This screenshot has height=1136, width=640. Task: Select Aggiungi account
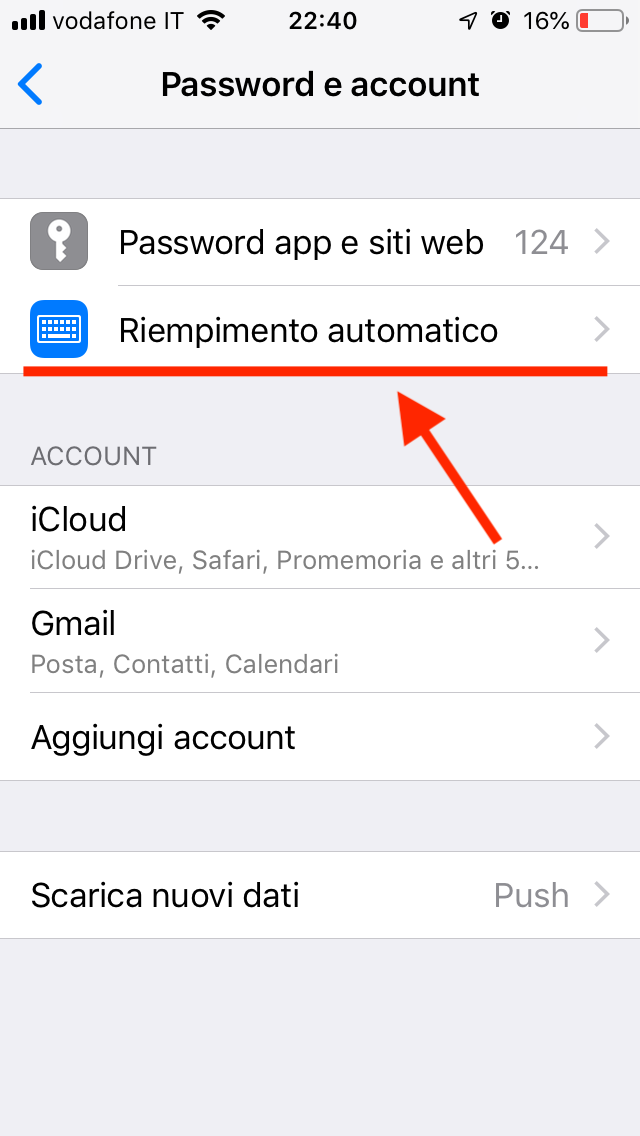[x=320, y=737]
